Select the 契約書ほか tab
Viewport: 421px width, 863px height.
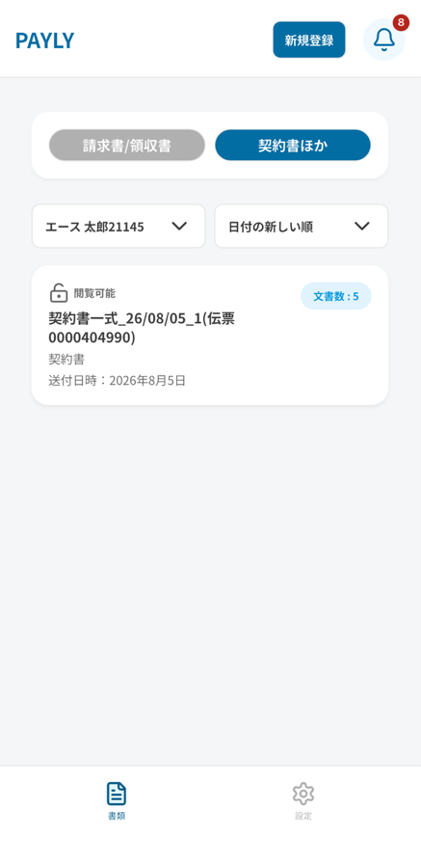coord(293,145)
